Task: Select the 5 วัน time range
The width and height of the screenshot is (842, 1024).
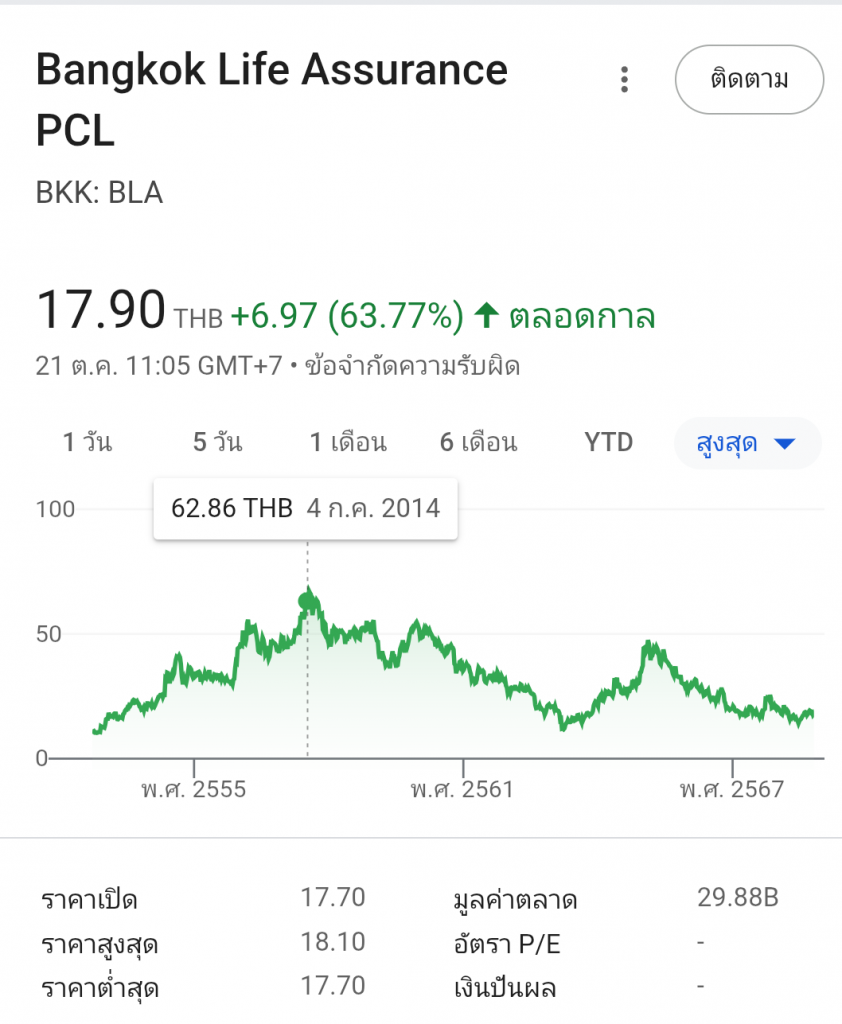Action: [217, 442]
